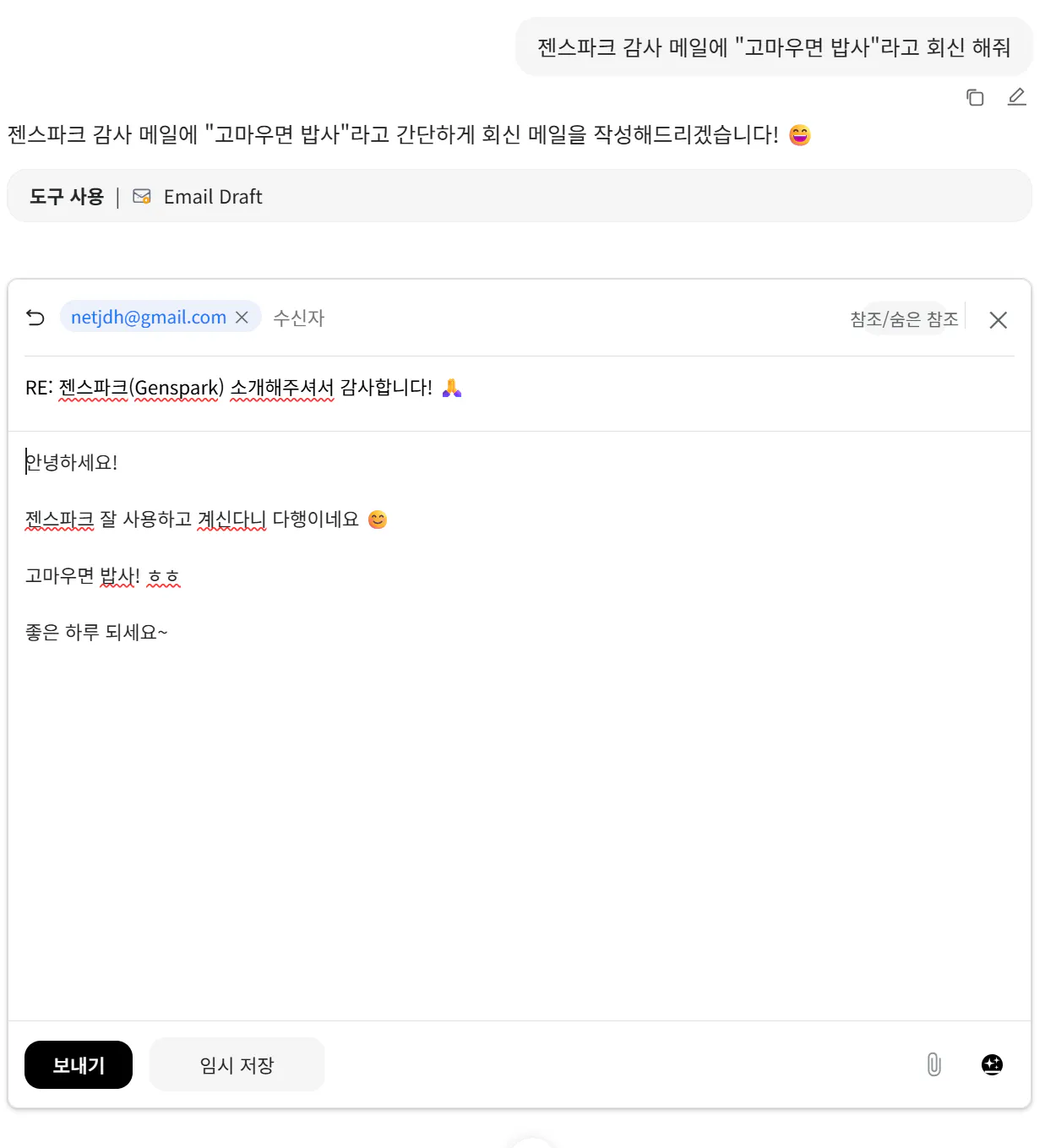This screenshot has width=1045, height=1148.
Task: Close the email draft panel
Action: pyautogui.click(x=998, y=320)
